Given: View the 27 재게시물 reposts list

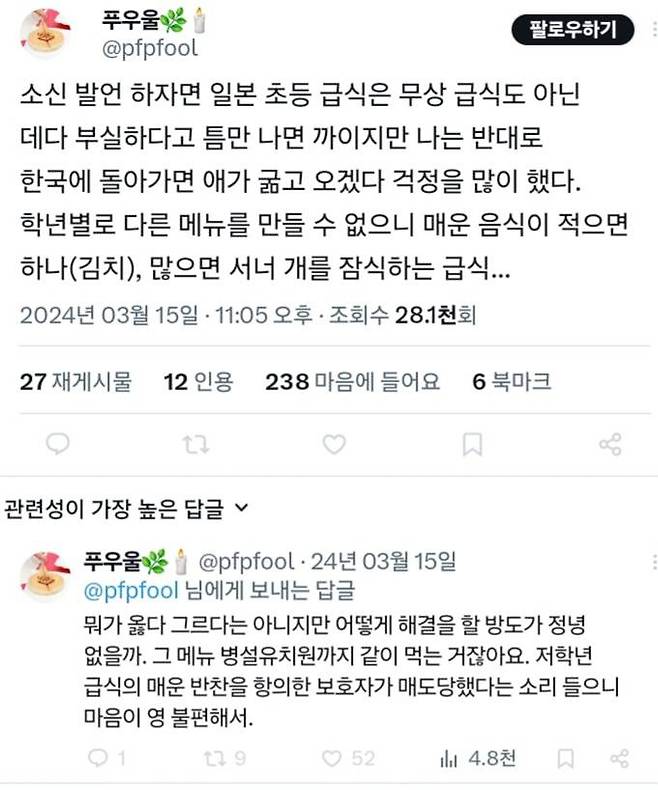Looking at the screenshot, I should pyautogui.click(x=75, y=381).
